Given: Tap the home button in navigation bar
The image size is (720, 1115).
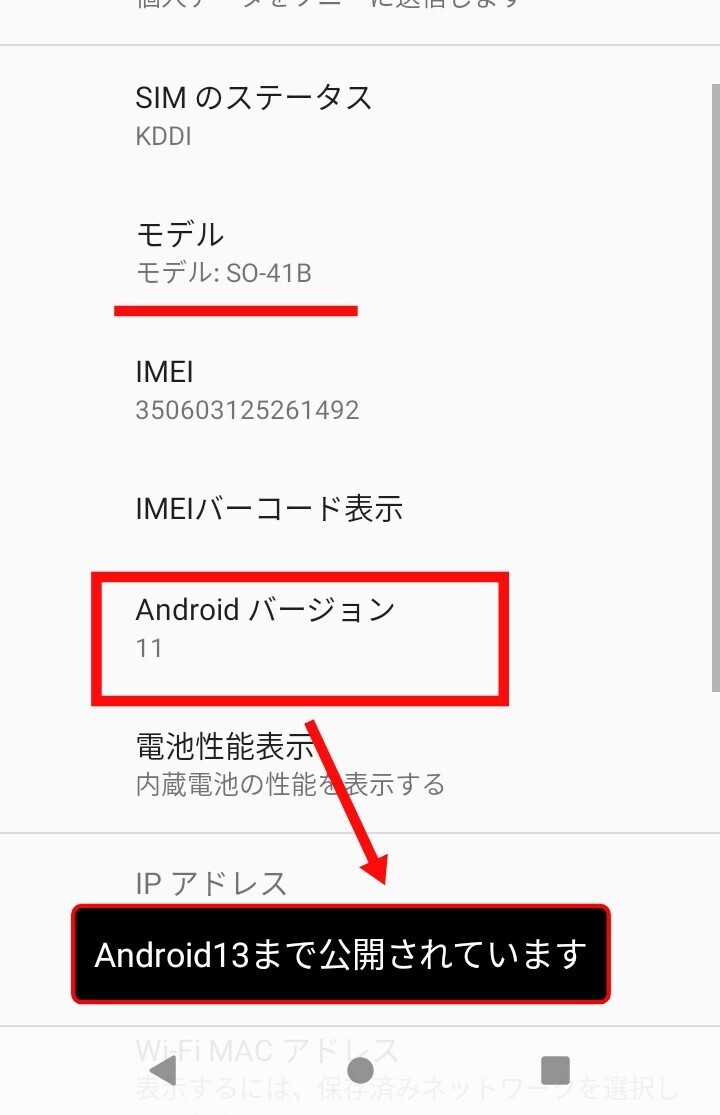Looking at the screenshot, I should pos(360,1070).
